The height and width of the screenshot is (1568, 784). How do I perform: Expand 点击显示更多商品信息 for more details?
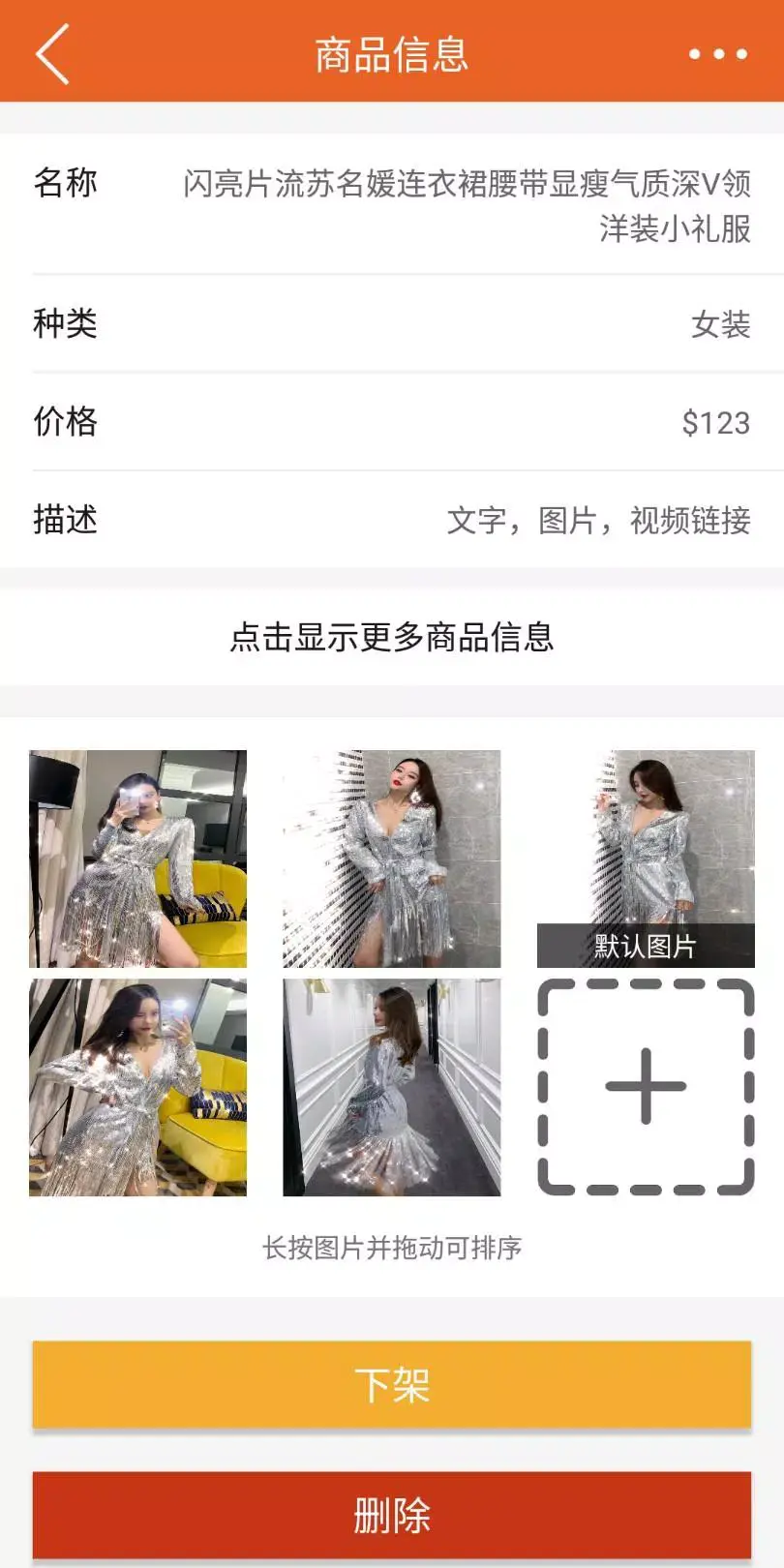pos(392,639)
